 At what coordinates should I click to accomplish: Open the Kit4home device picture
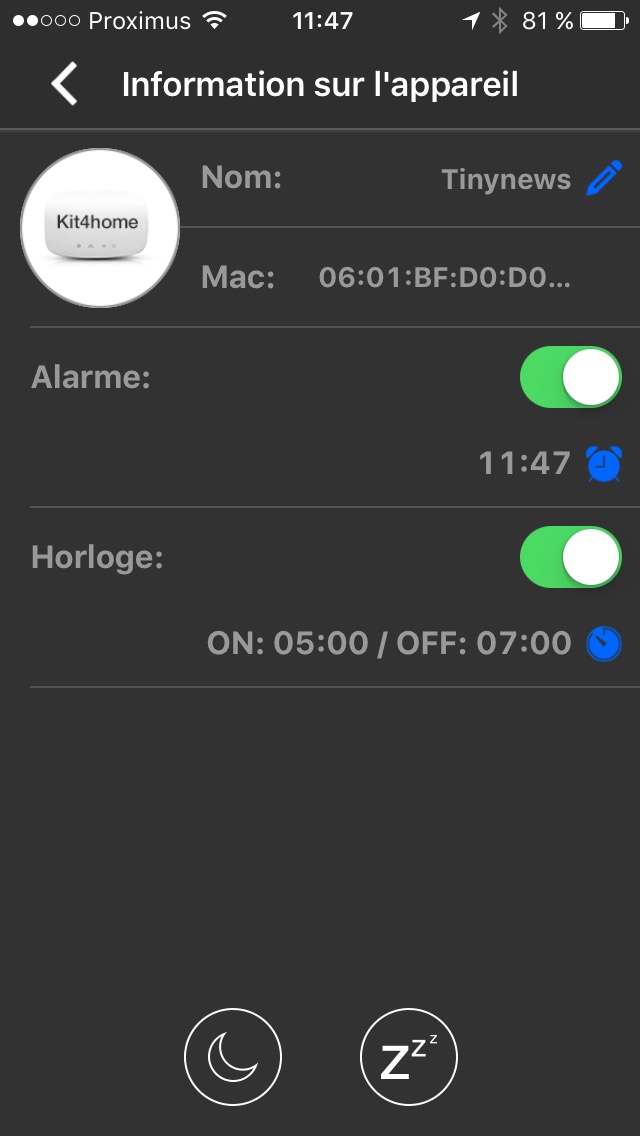pos(99,228)
